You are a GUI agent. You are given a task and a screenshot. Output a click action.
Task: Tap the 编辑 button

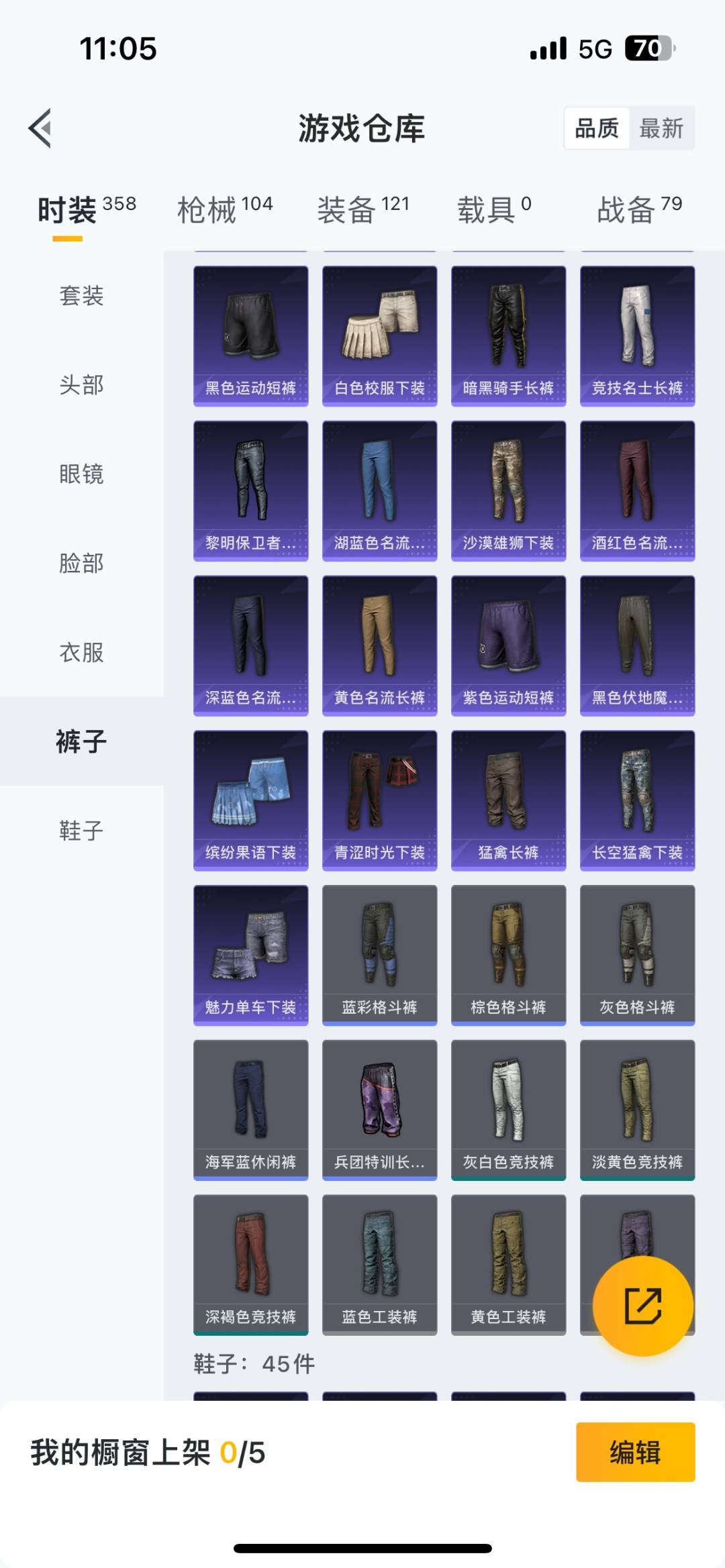pyautogui.click(x=635, y=1452)
